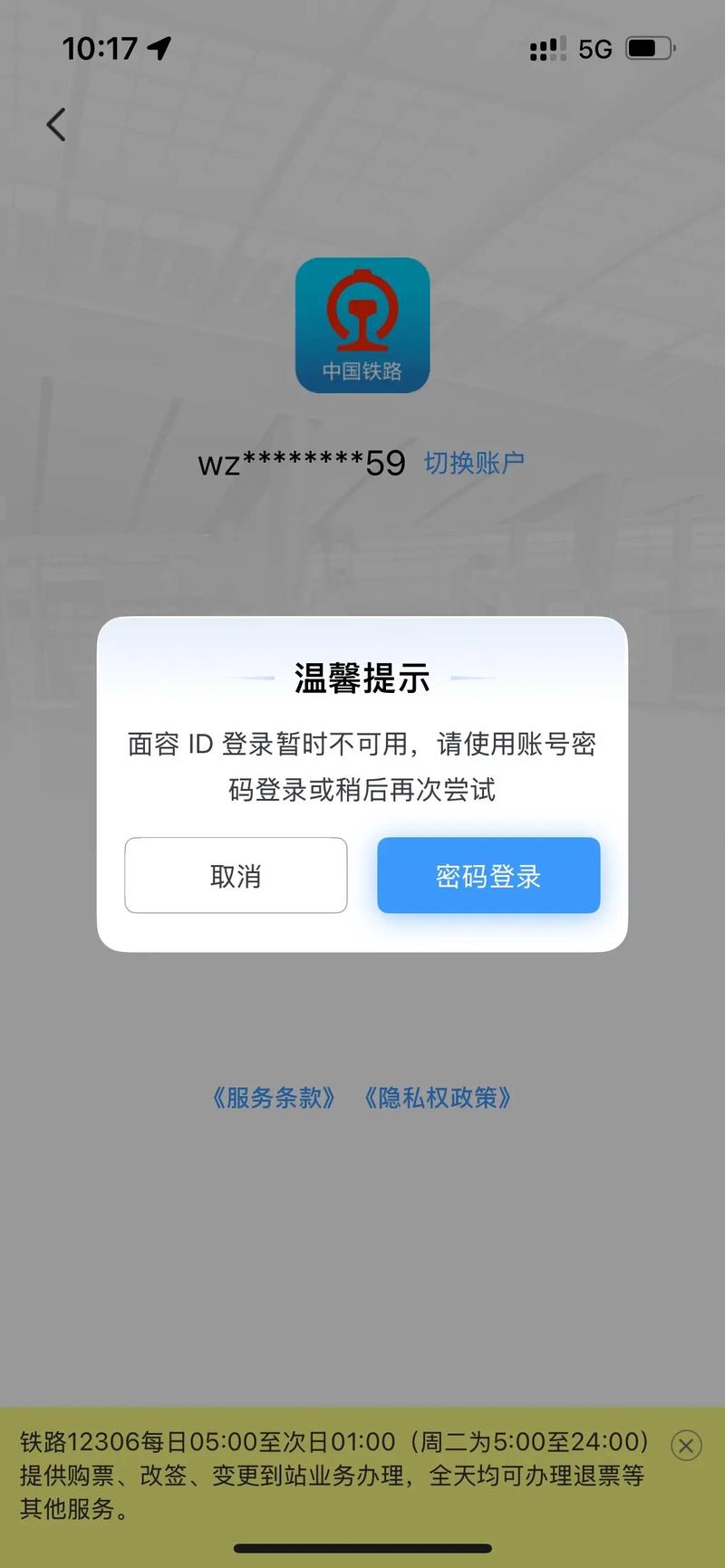This screenshot has width=725, height=1568.
Task: Tap the China Railway 12306 app logo
Action: [362, 326]
